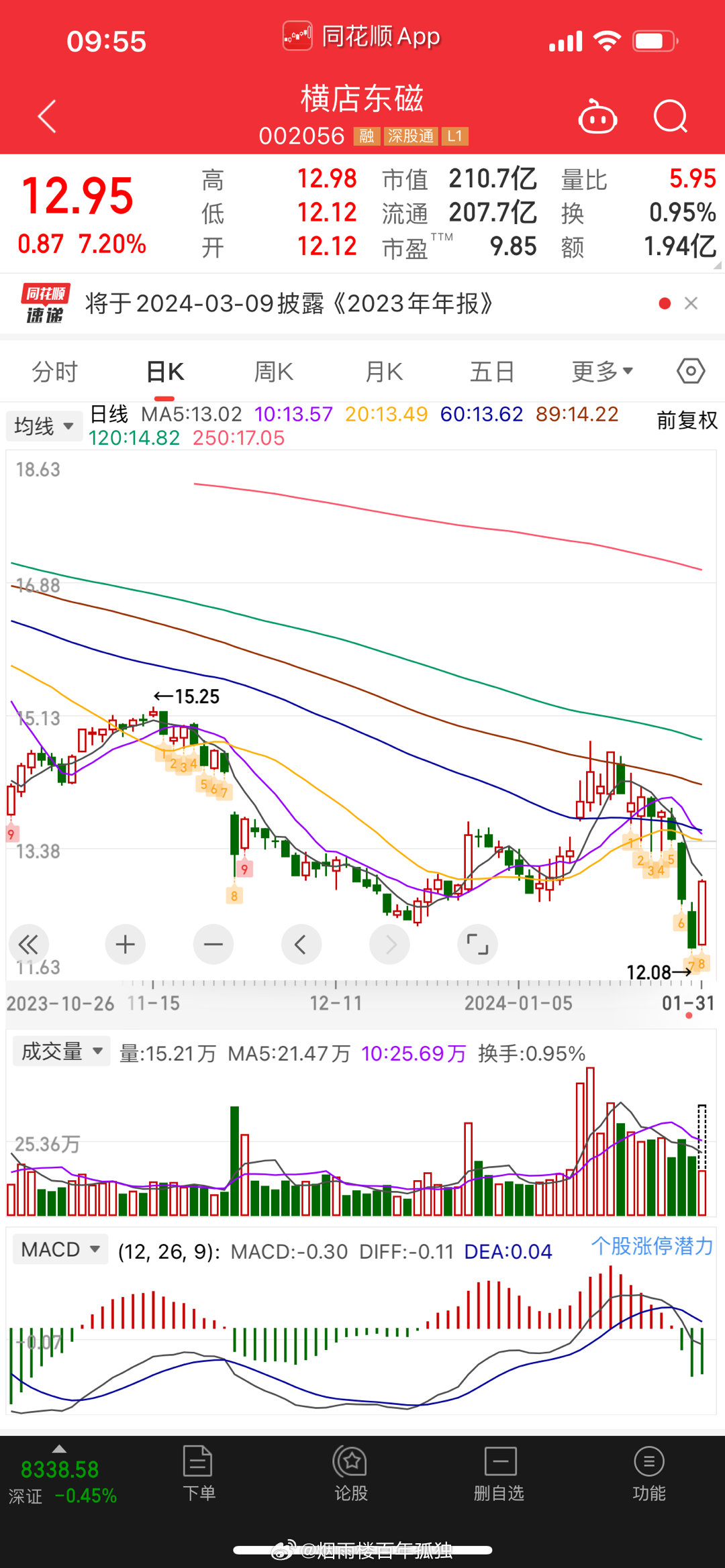Open the MACD indicator selector
The height and width of the screenshot is (1568, 725).
point(60,1249)
